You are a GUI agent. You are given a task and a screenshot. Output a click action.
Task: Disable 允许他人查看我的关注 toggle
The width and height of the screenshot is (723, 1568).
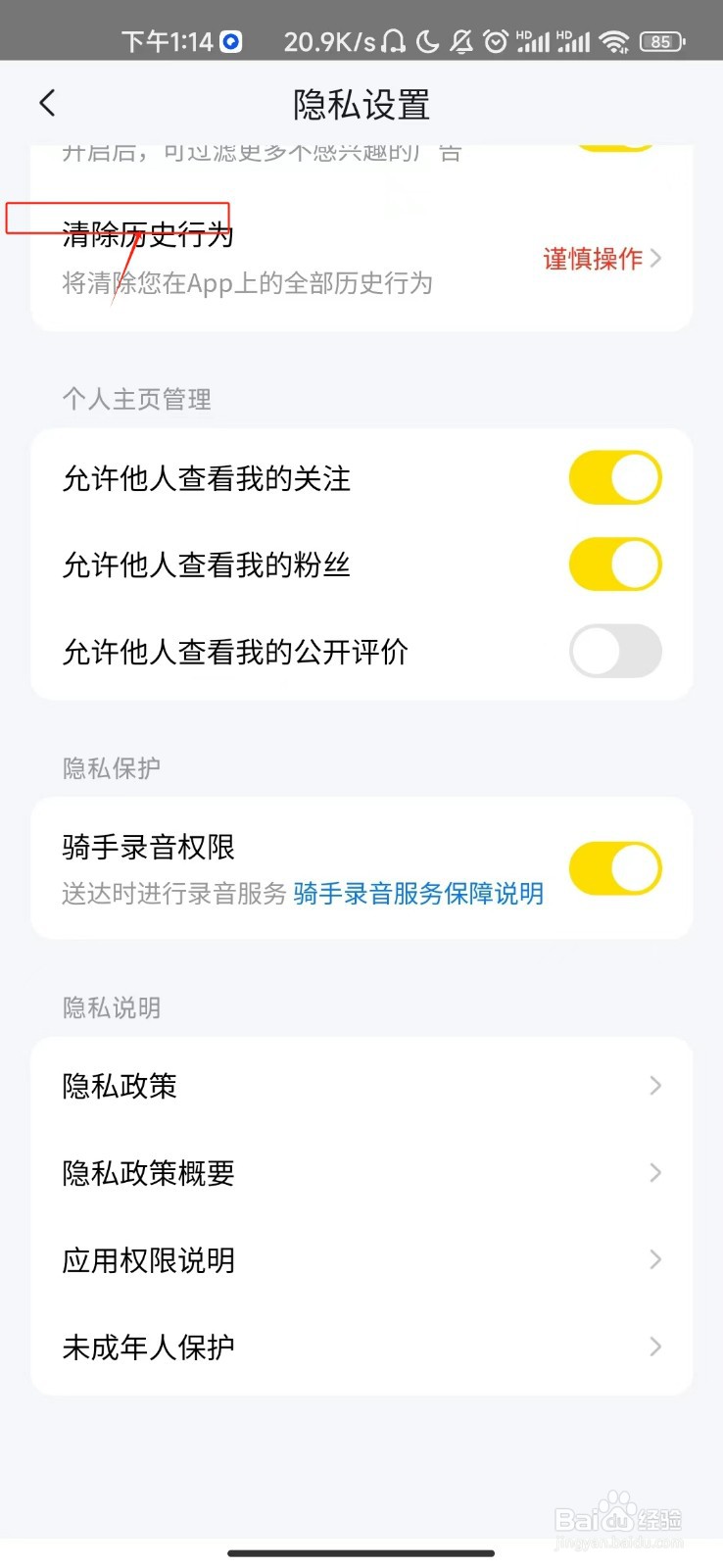click(615, 477)
